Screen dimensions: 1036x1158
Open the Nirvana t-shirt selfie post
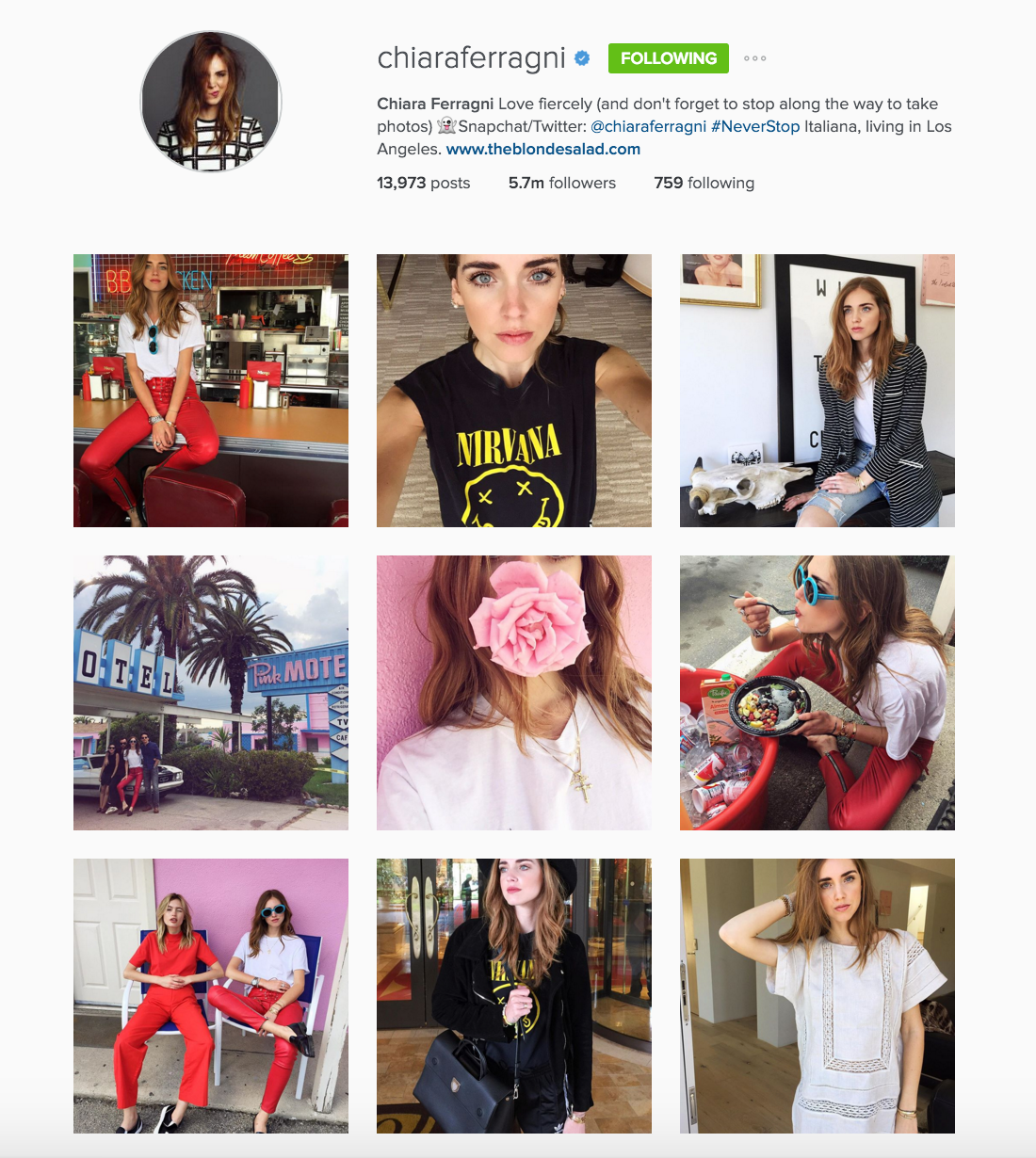pos(514,391)
